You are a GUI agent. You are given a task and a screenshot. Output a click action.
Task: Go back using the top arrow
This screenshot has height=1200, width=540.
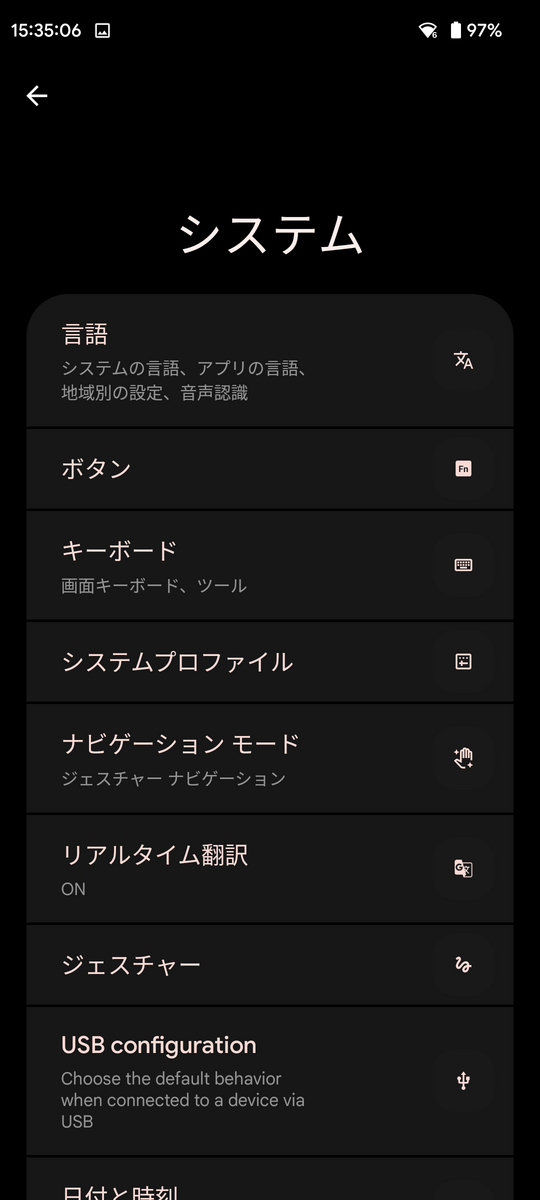[x=37, y=95]
